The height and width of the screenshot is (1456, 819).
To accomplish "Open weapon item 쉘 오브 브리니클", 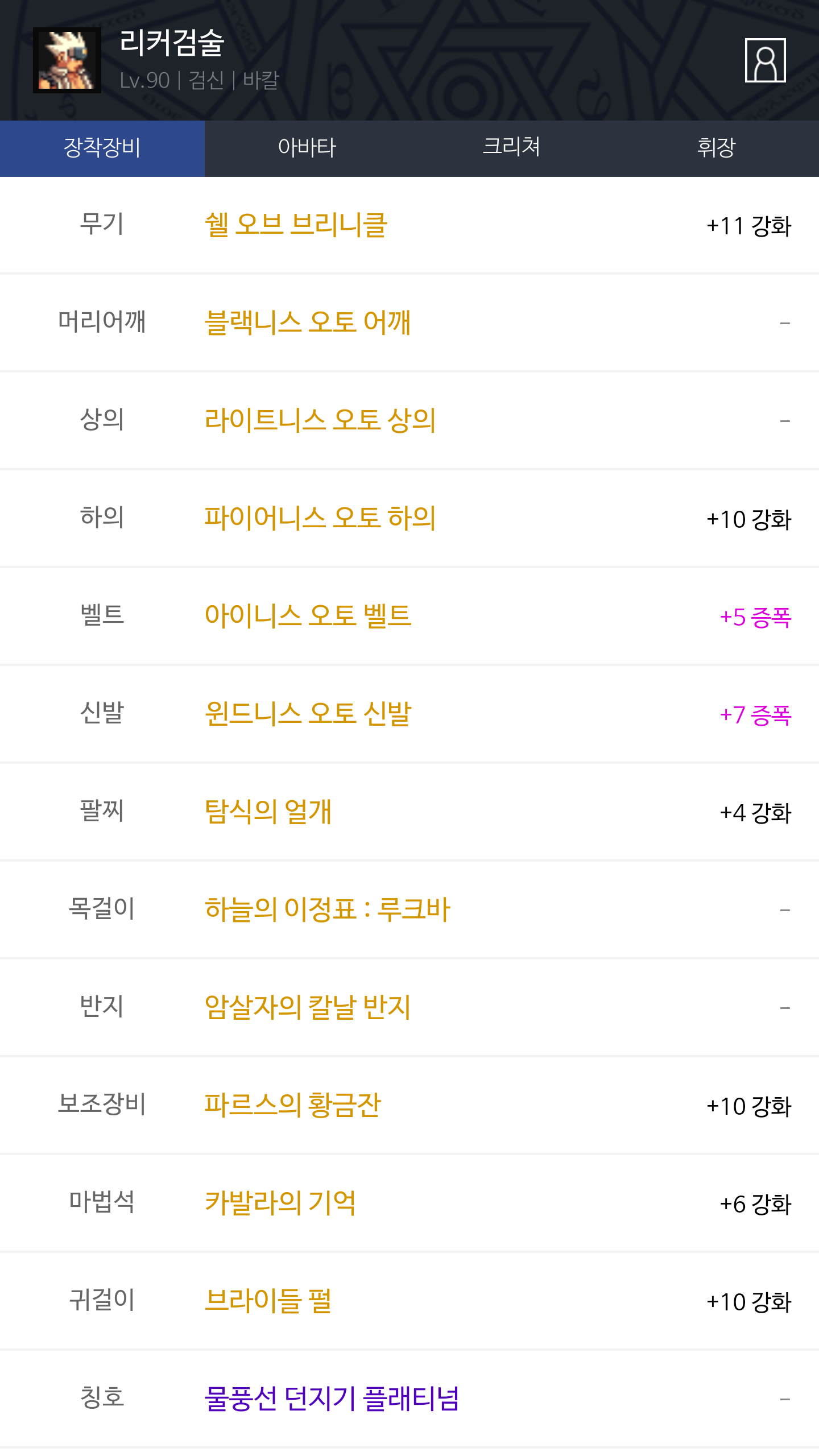I will point(296,225).
